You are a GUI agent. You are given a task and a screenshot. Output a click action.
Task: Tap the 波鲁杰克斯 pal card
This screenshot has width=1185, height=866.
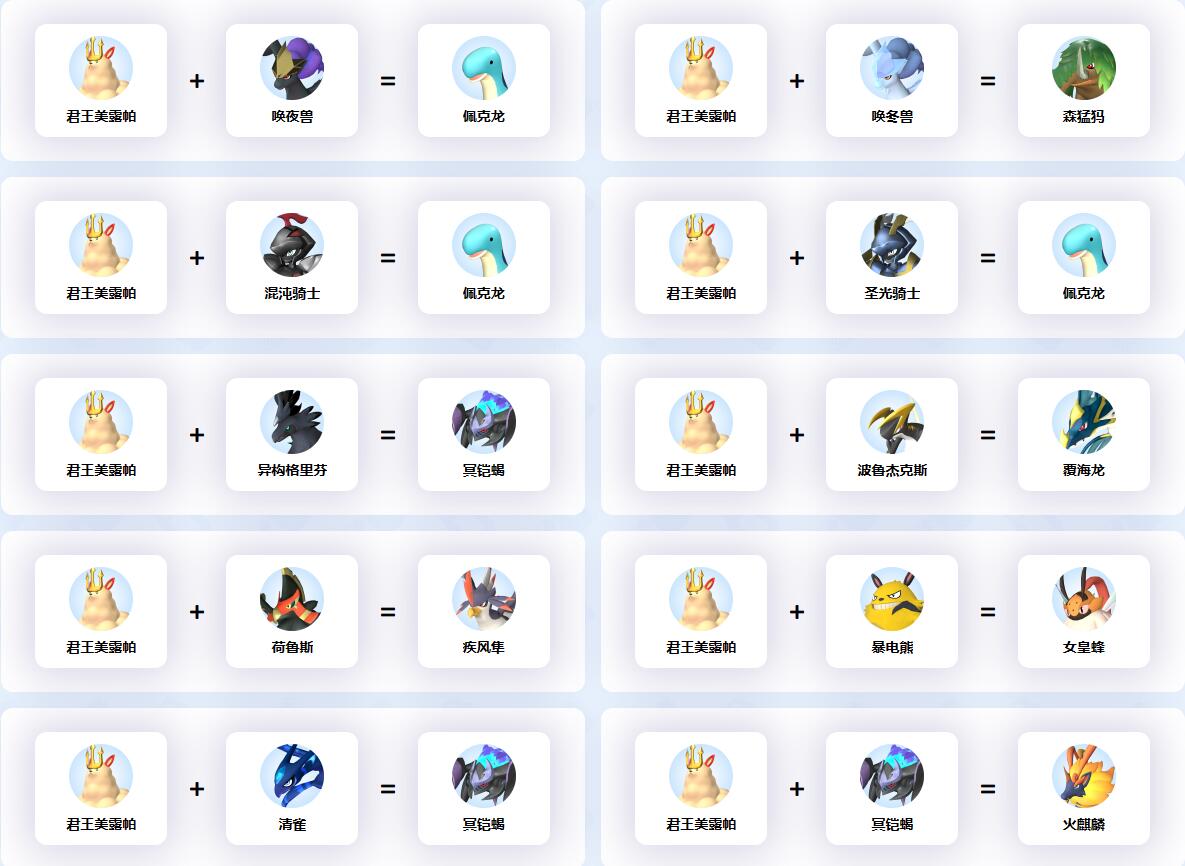tap(892, 435)
